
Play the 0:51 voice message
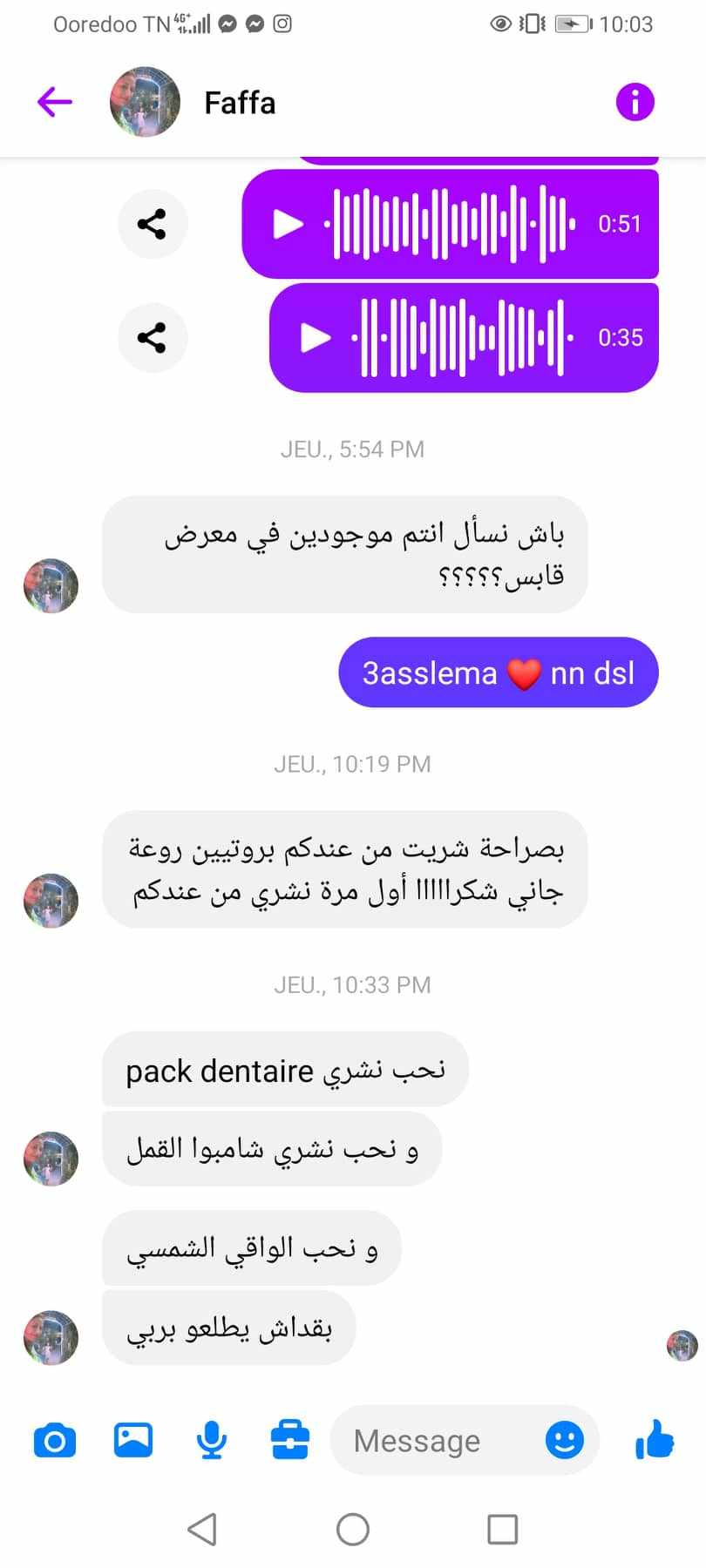[x=288, y=224]
